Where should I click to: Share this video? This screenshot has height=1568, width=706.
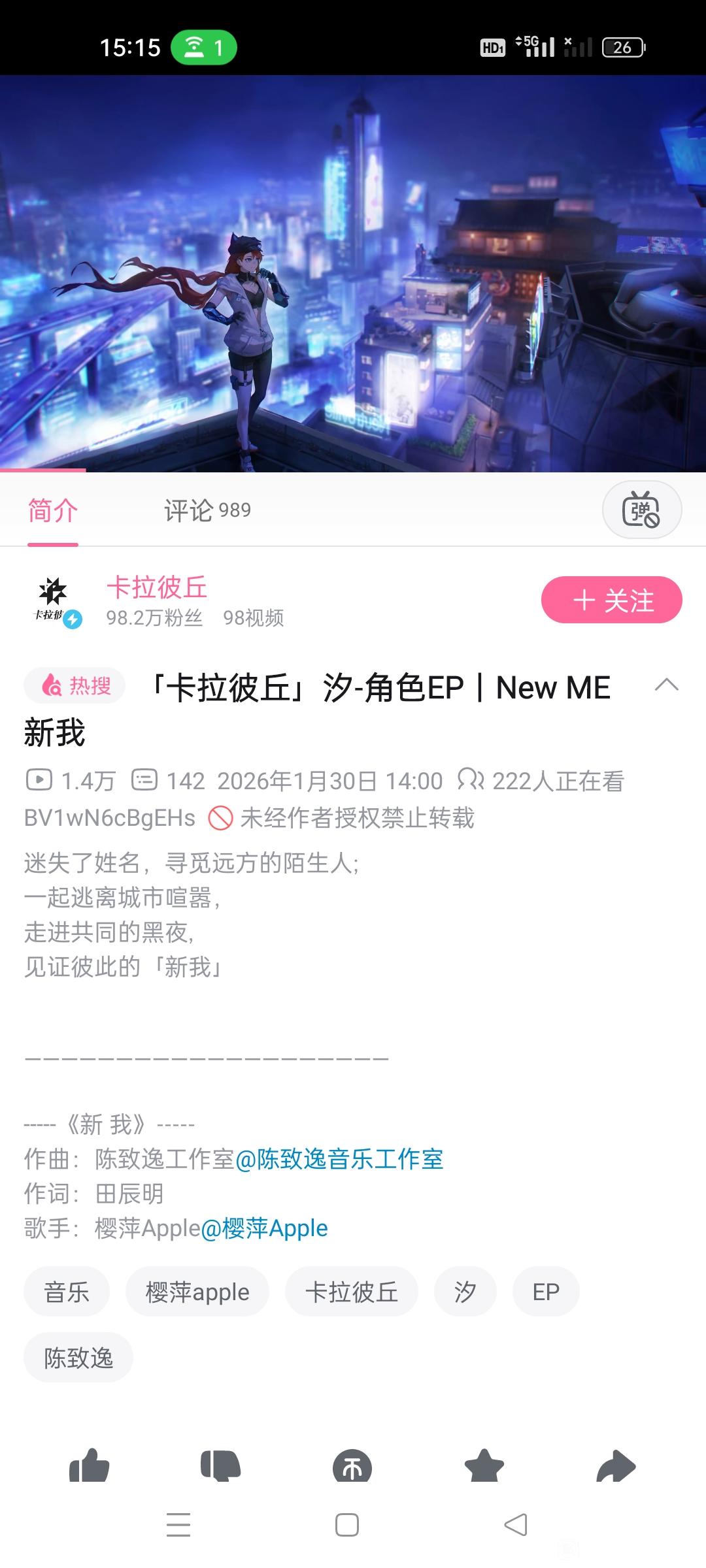616,1465
